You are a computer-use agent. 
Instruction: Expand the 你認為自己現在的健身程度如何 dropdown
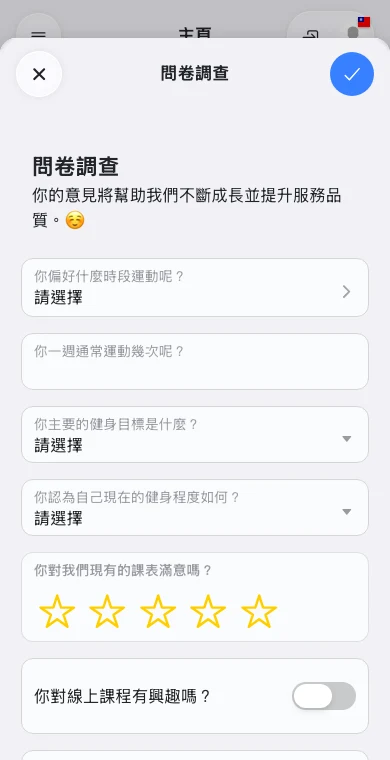coord(195,507)
